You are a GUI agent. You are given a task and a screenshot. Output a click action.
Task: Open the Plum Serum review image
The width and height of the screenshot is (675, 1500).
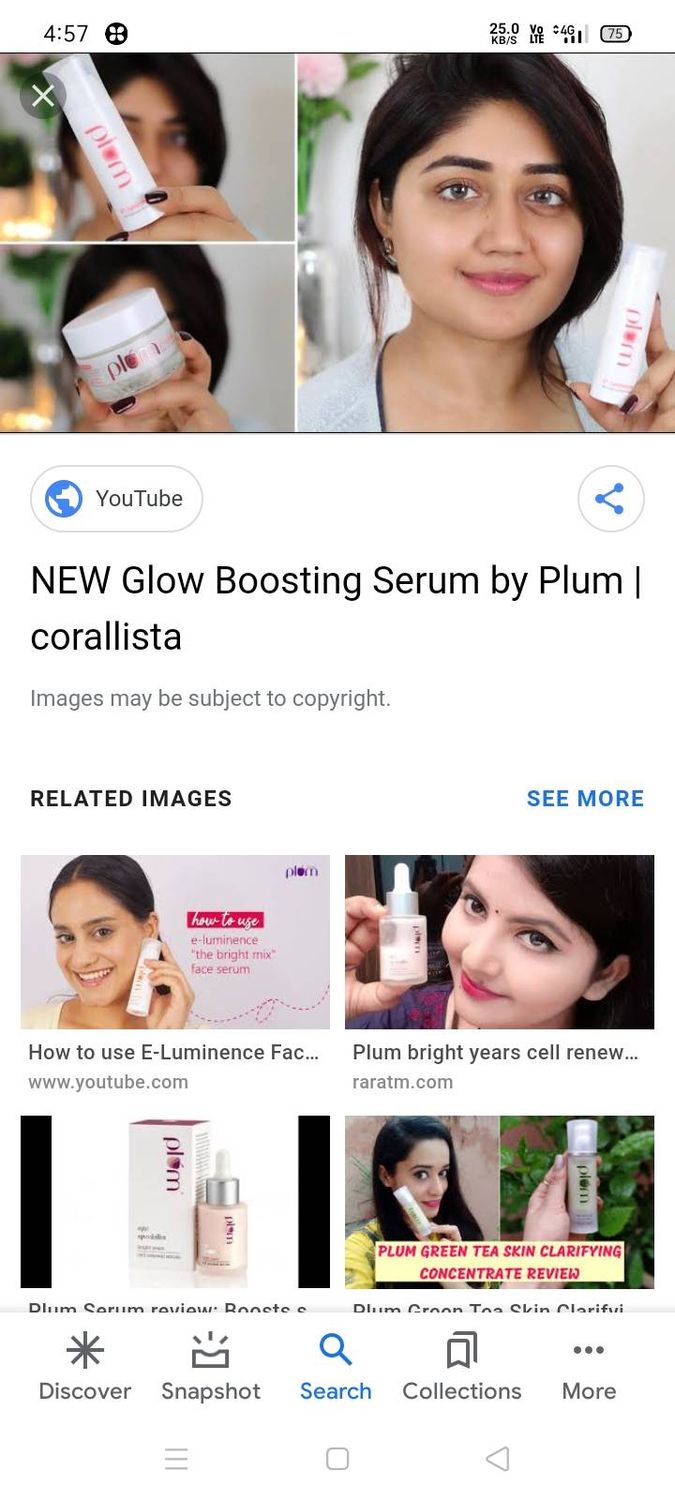(175, 1201)
